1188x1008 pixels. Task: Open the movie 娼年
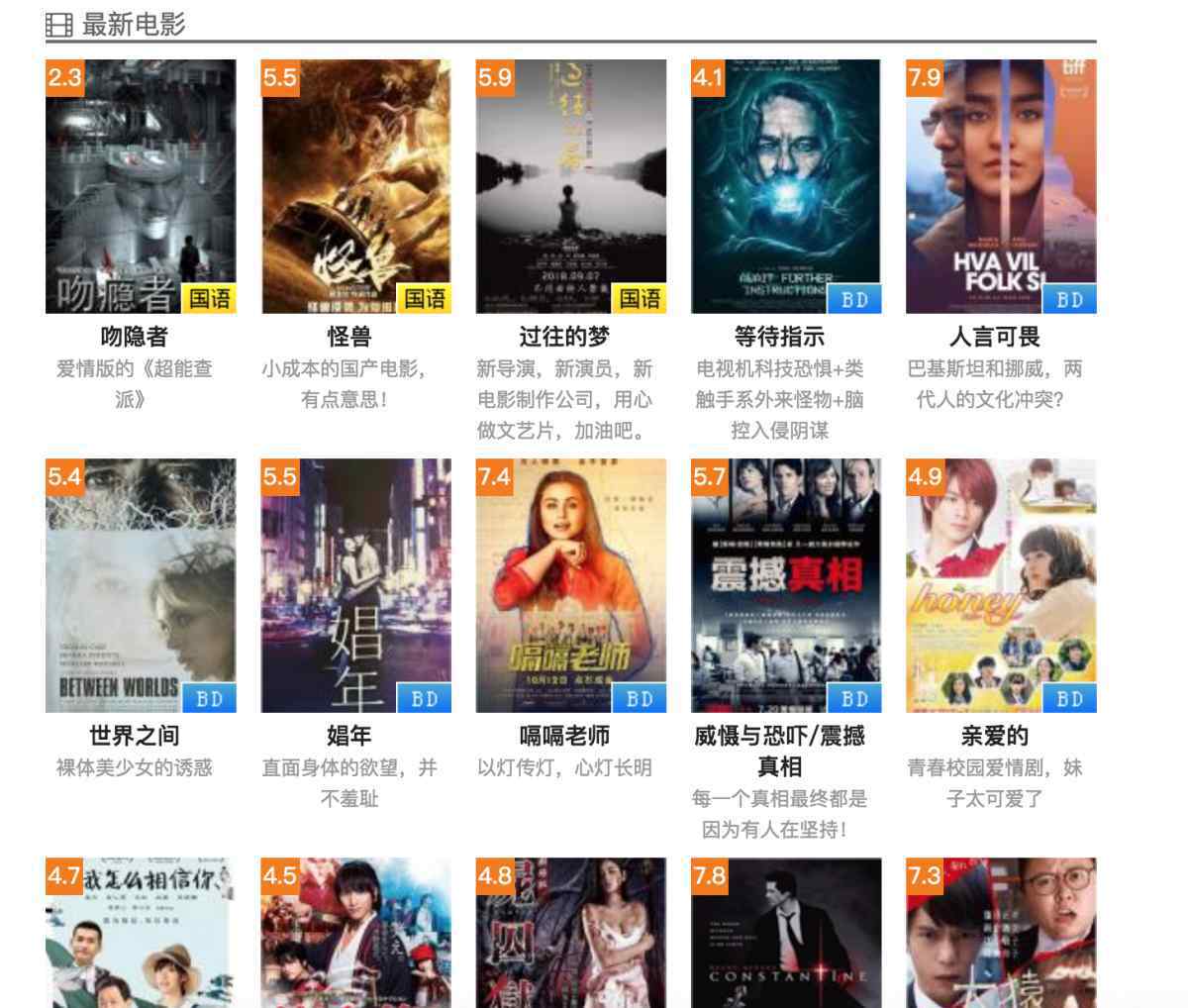(355, 585)
